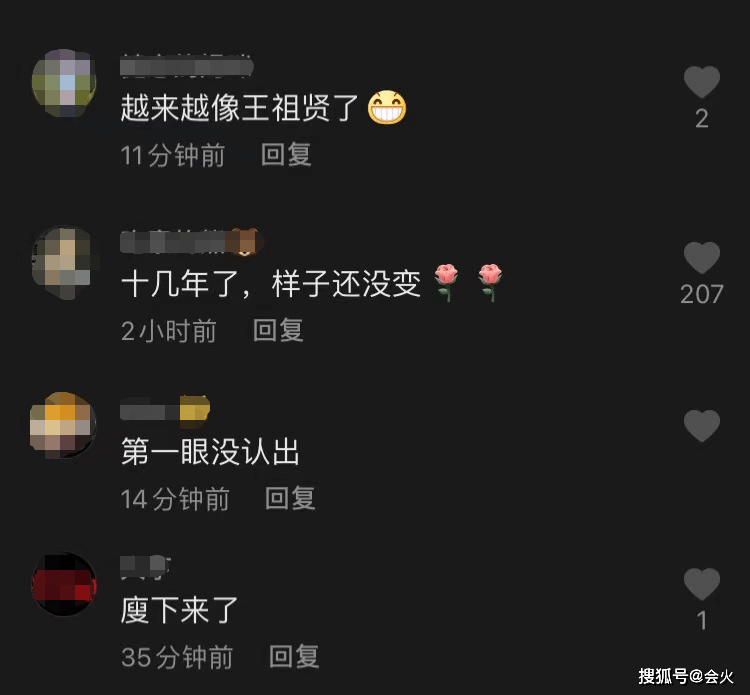
Task: Reply to the comment '越来越像王祖贤了'
Action: (x=287, y=155)
